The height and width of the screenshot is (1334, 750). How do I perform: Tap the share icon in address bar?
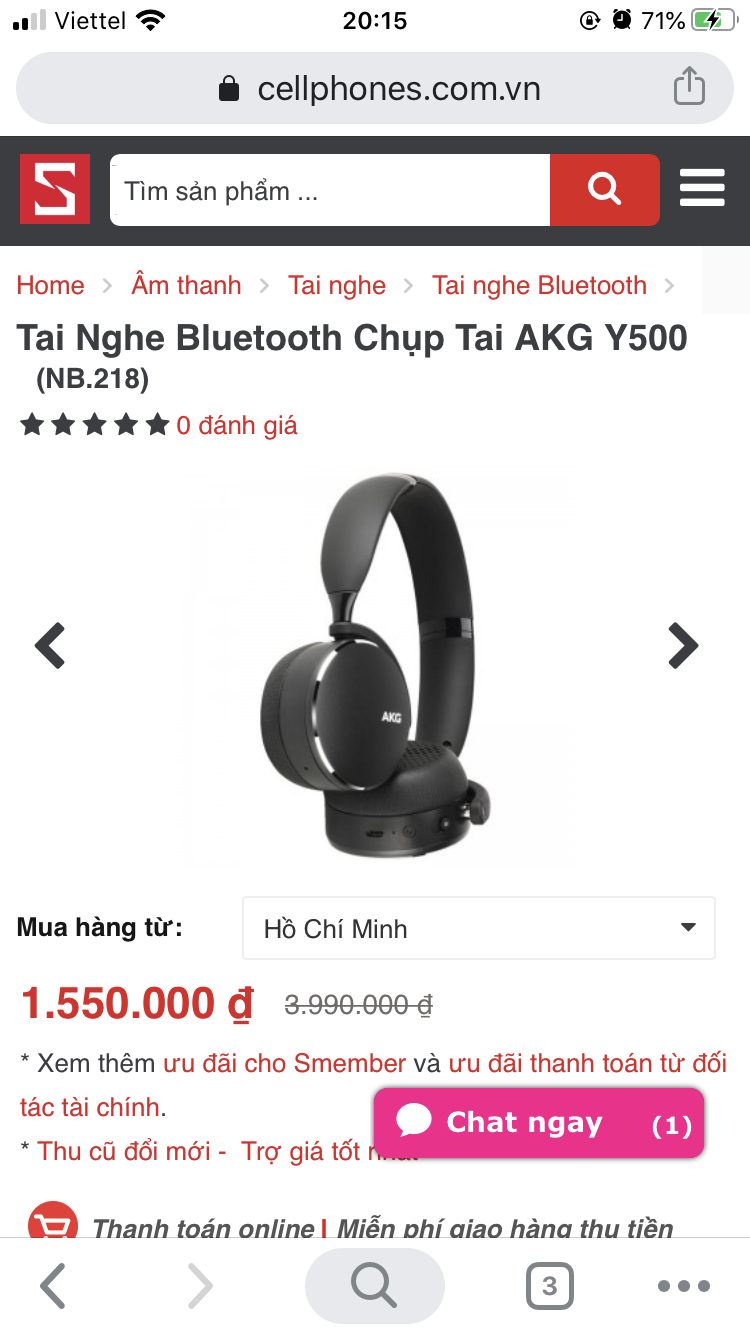[x=689, y=87]
